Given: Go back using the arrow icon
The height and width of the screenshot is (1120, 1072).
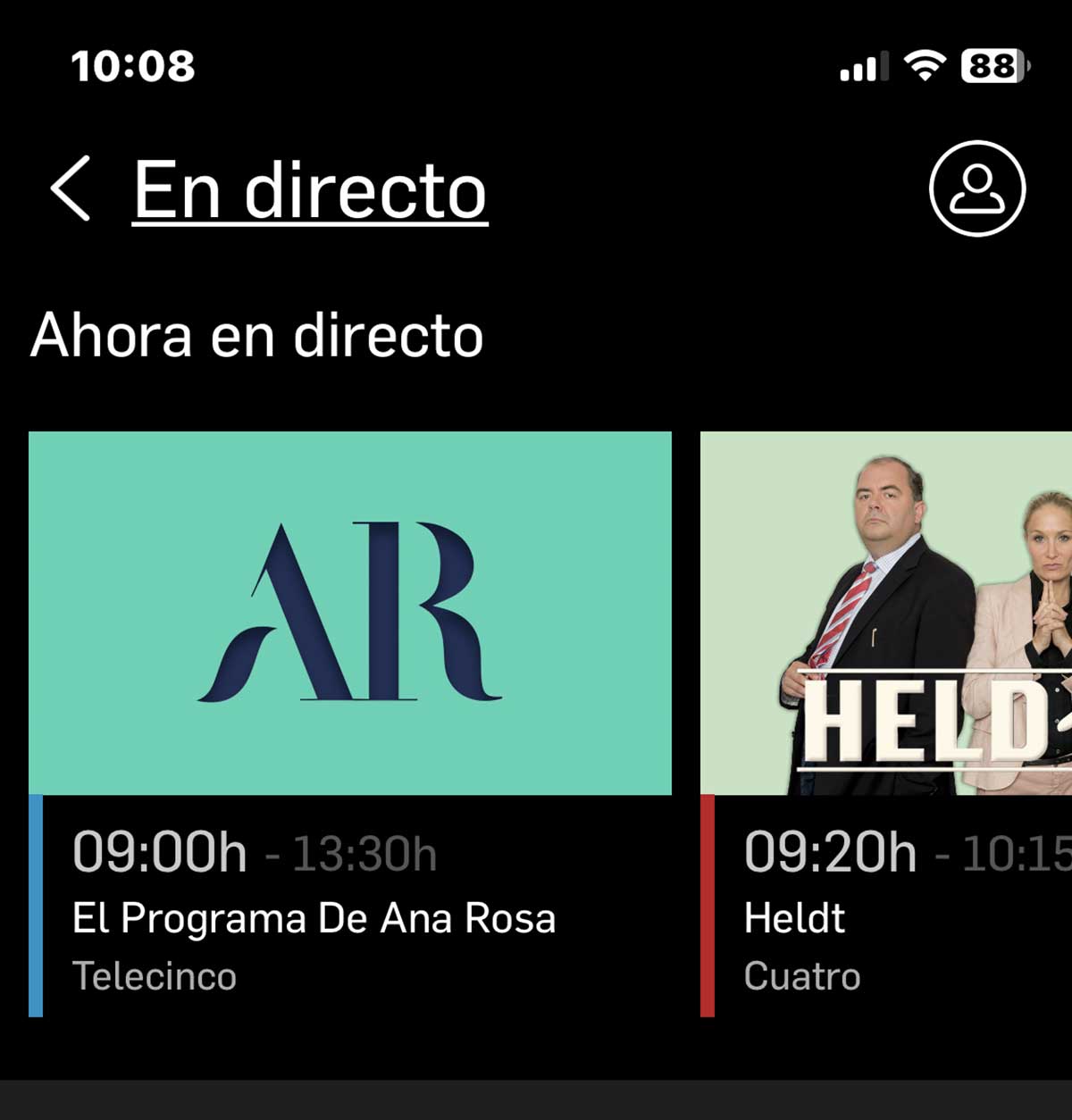Looking at the screenshot, I should (x=71, y=188).
